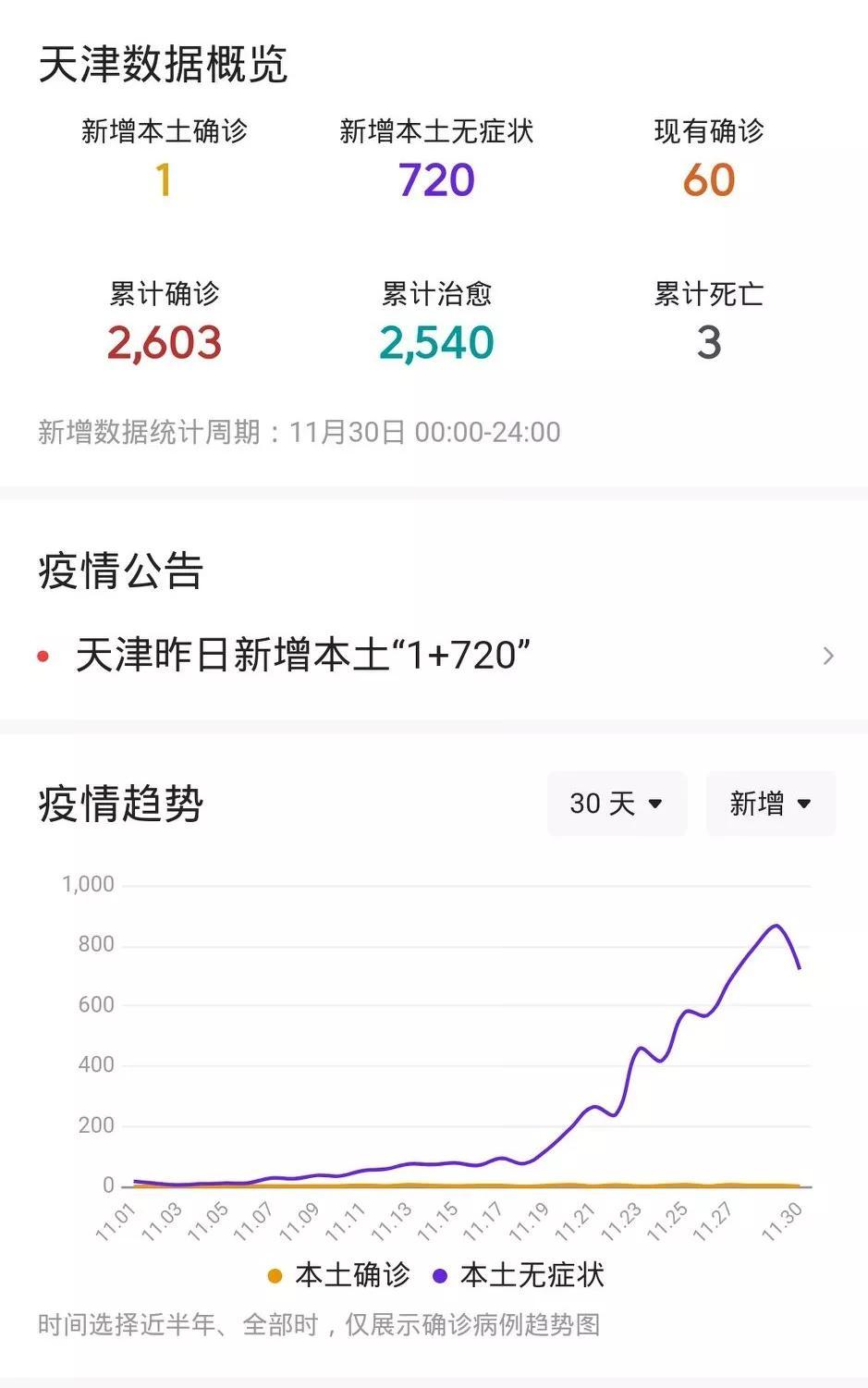This screenshot has height=1388, width=868.
Task: Click the purple trend line peak near 11.28
Action: point(775,925)
